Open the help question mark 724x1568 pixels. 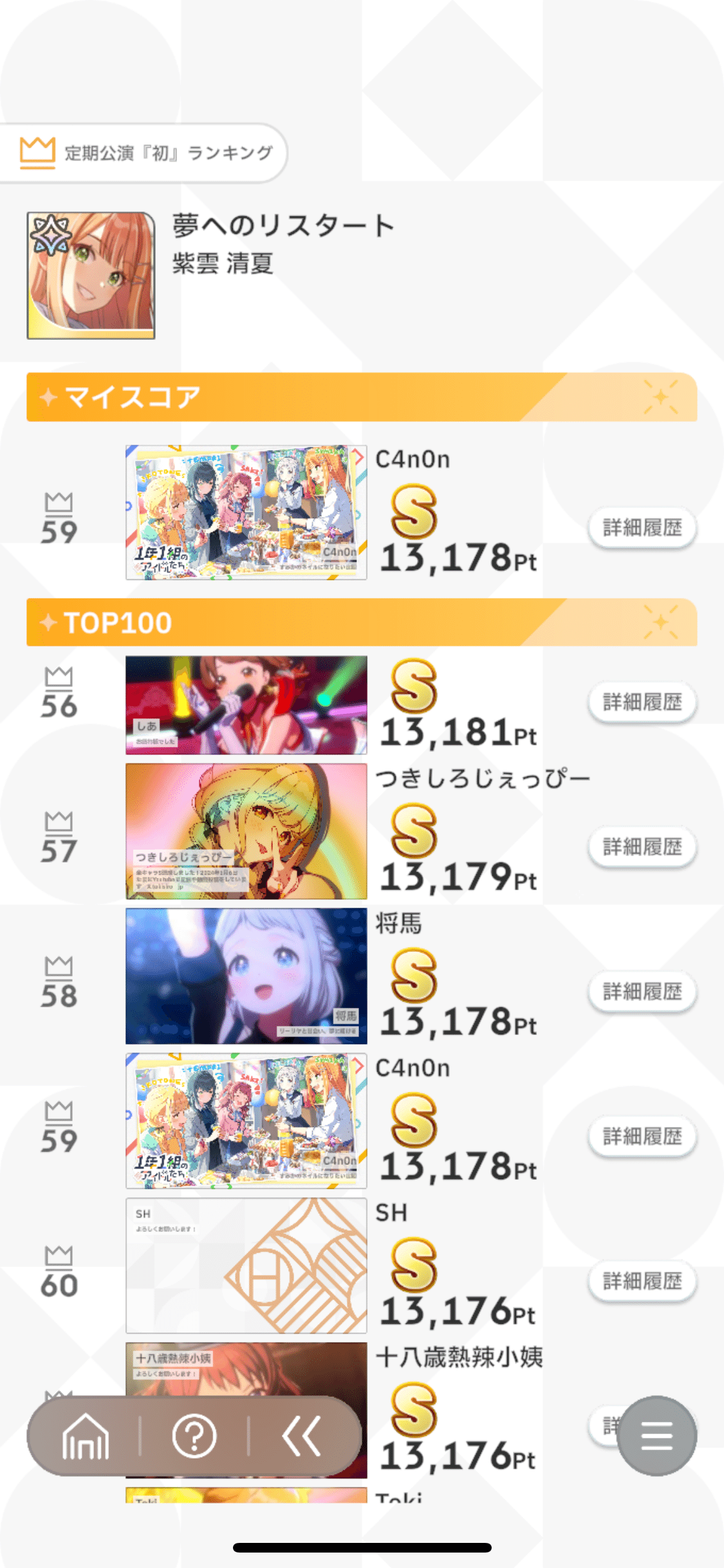(194, 1436)
